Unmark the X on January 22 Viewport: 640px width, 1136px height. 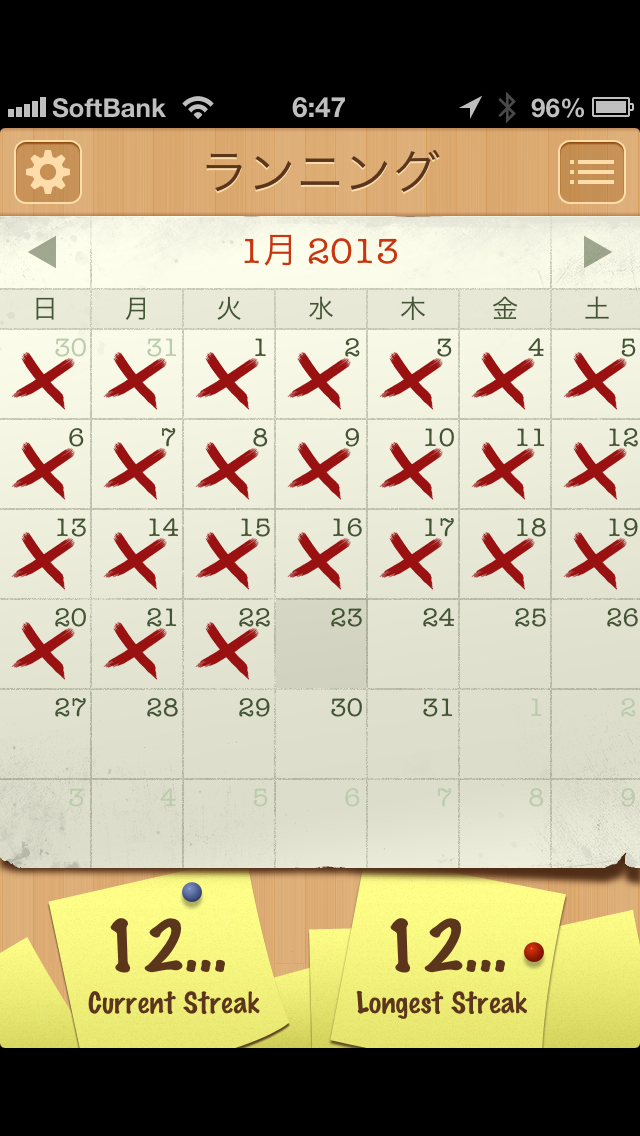229,645
